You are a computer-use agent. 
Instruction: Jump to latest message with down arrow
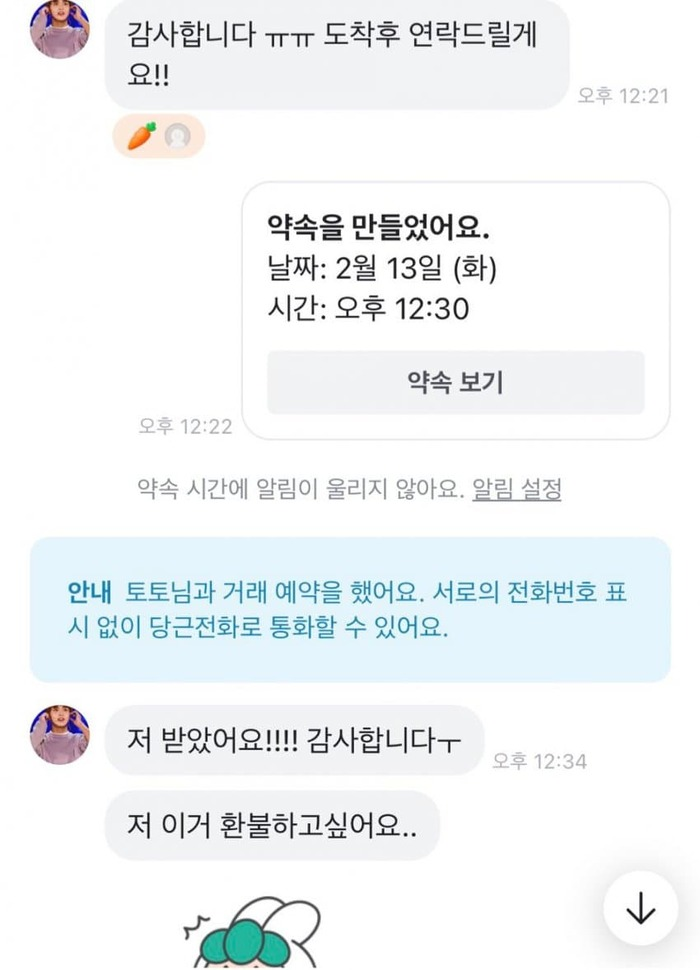640,910
